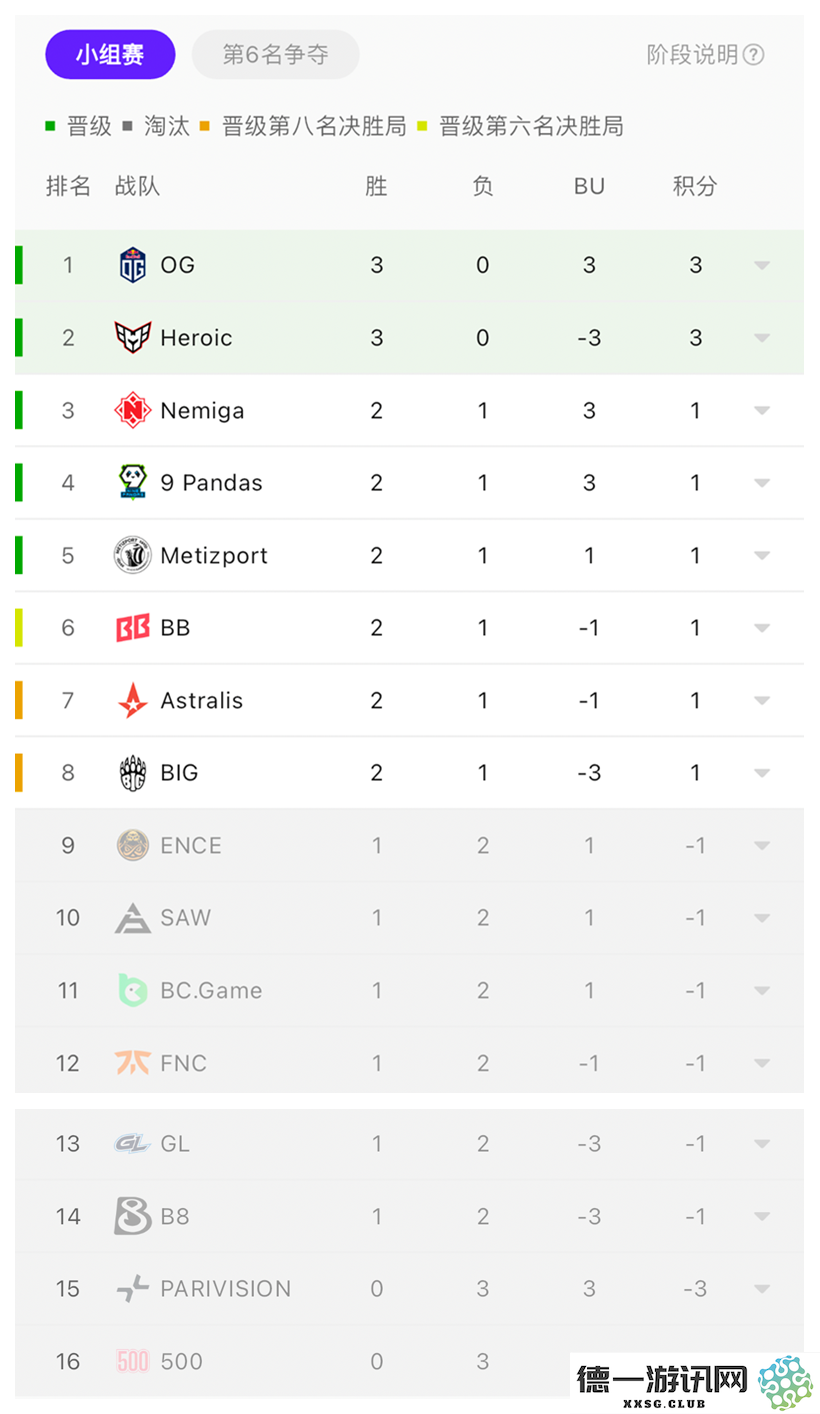Image resolution: width=820 pixels, height=1414 pixels.
Task: Expand the Heroic row details
Action: click(762, 338)
